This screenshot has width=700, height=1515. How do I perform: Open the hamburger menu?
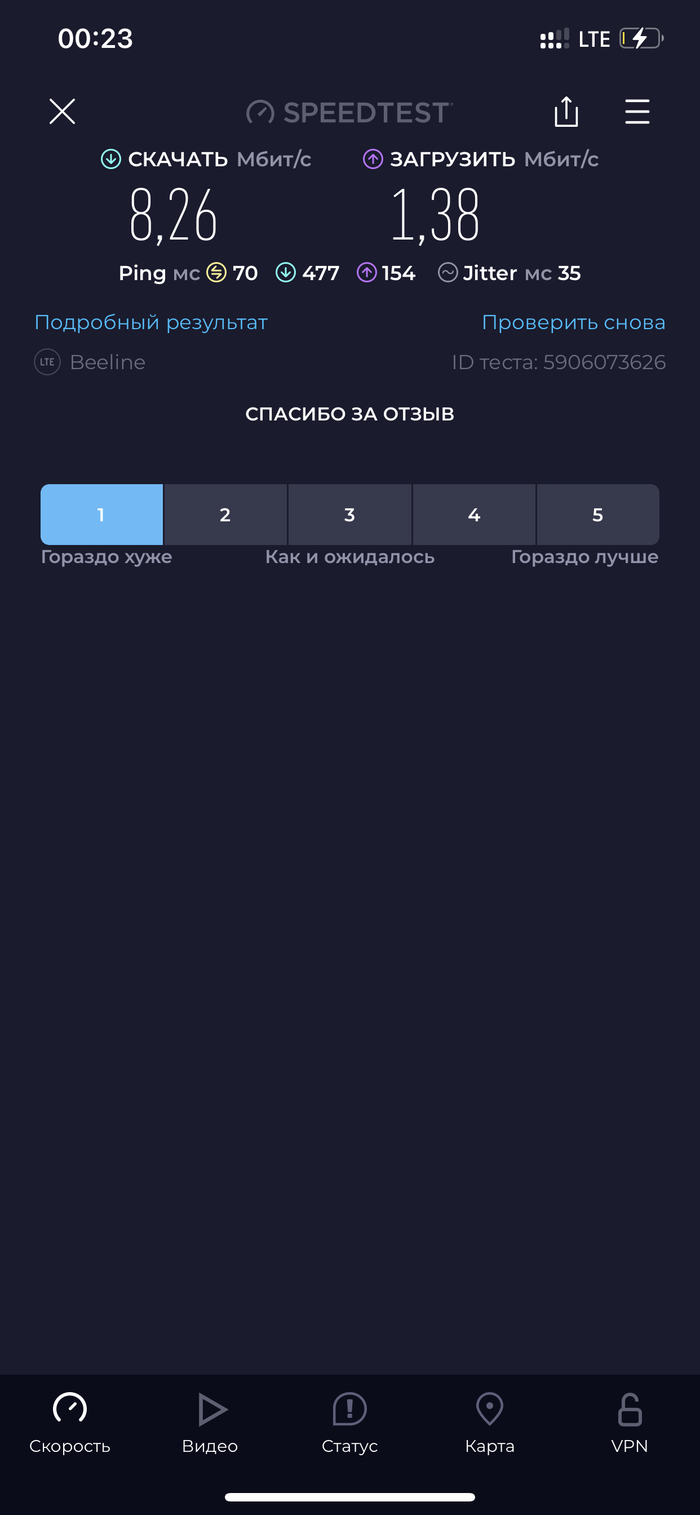coord(637,112)
